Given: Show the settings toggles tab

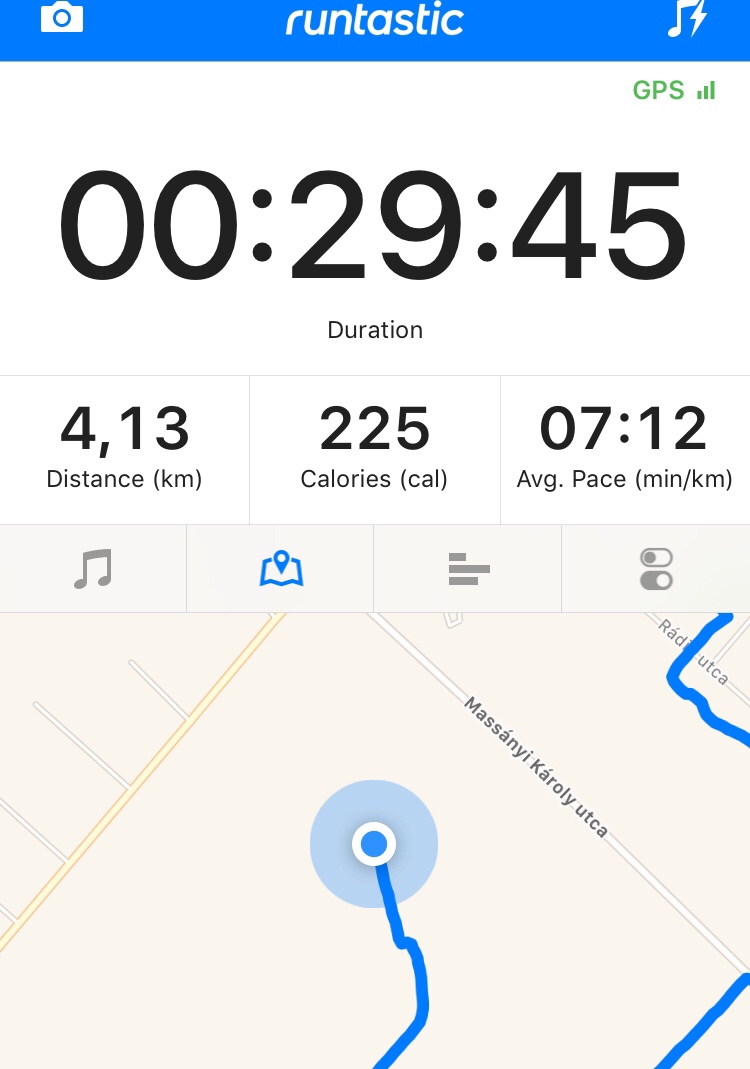Looking at the screenshot, I should tap(656, 568).
